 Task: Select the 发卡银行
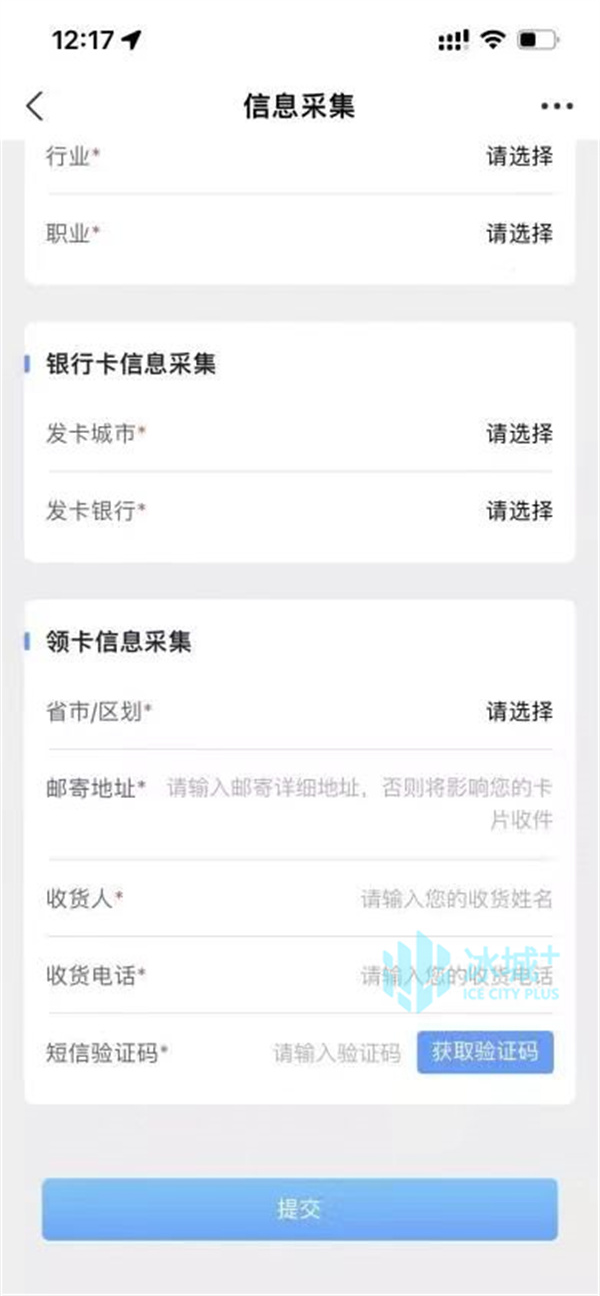point(519,511)
